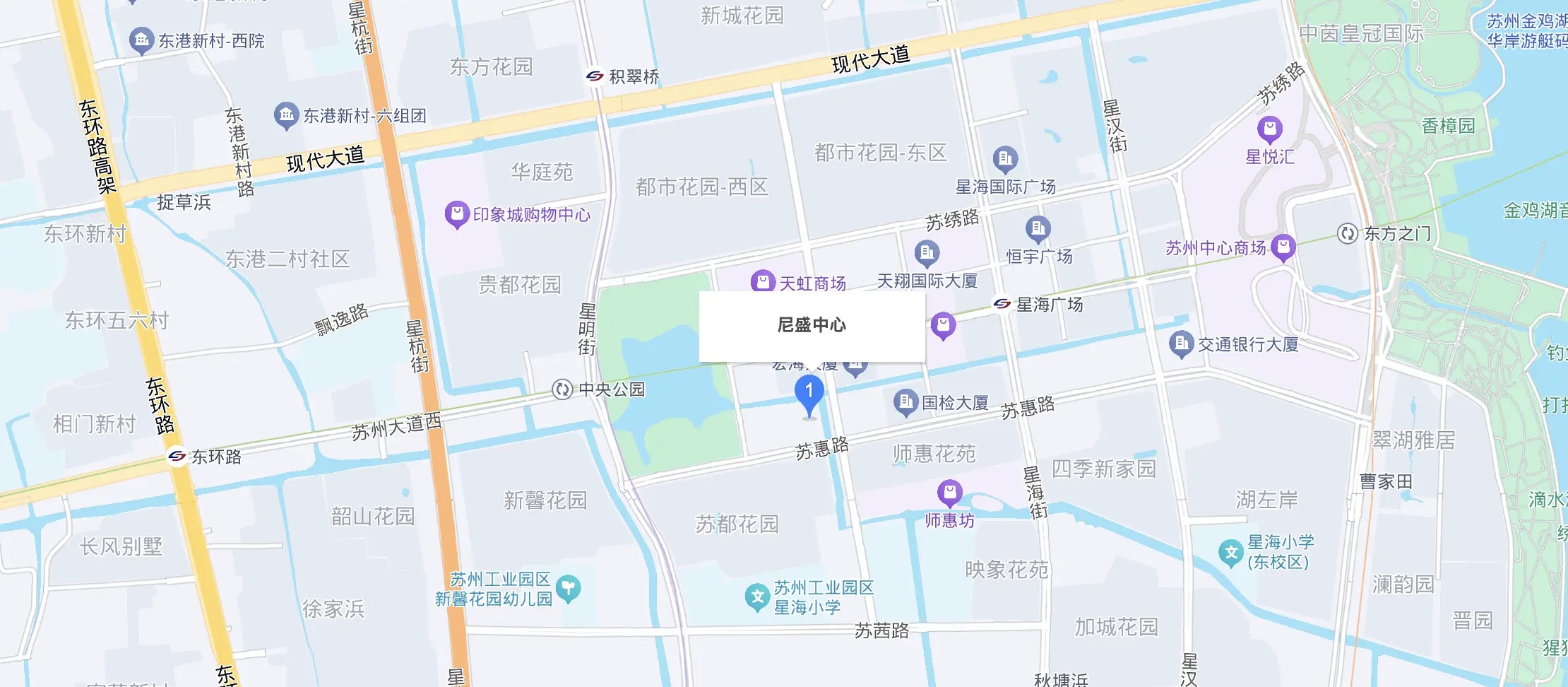Open the 尼盛中心 info bubble
Viewport: 1568px width, 687px height.
click(x=812, y=325)
